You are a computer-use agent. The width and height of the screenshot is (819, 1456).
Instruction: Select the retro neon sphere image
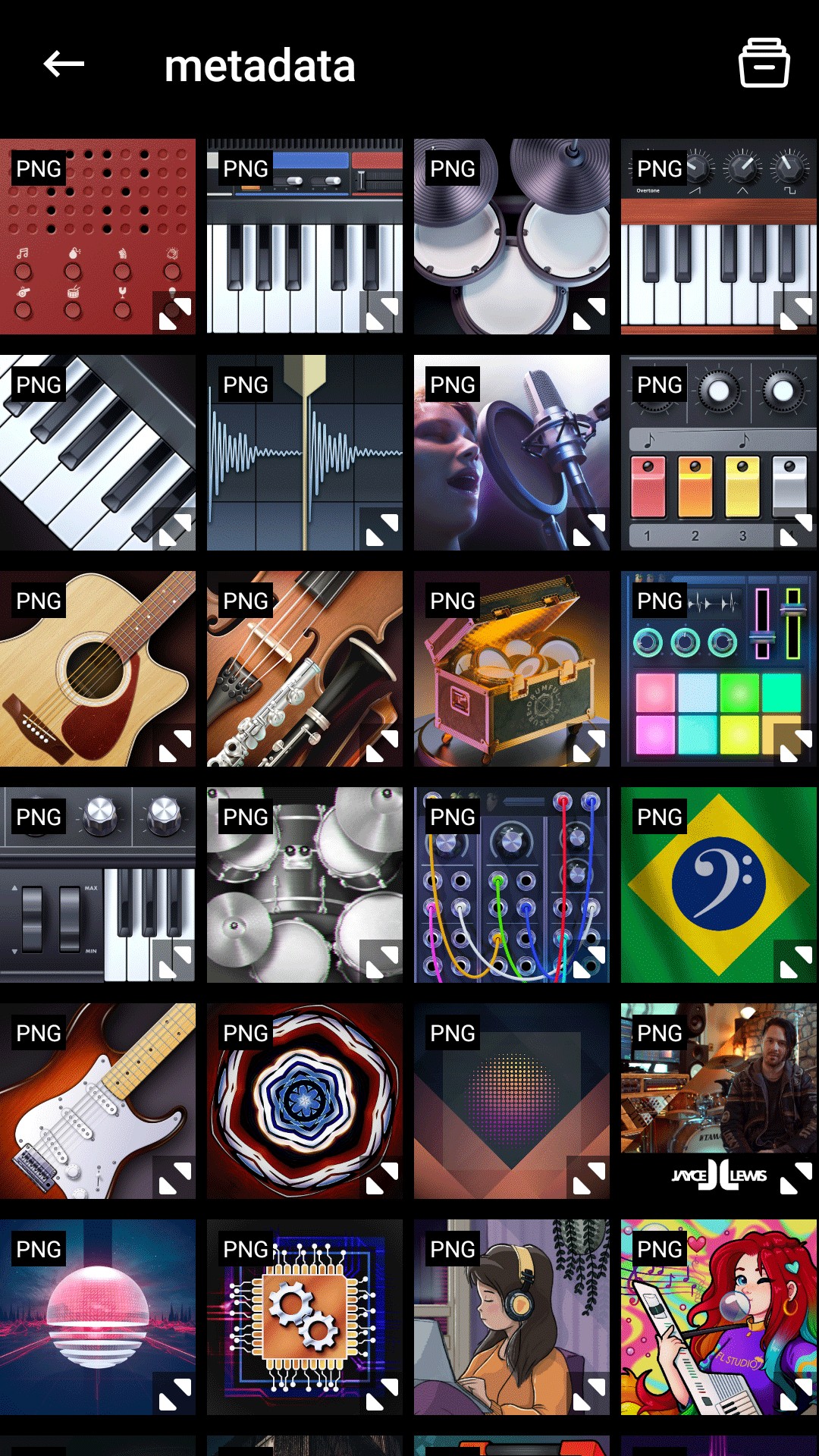pyautogui.click(x=98, y=1317)
